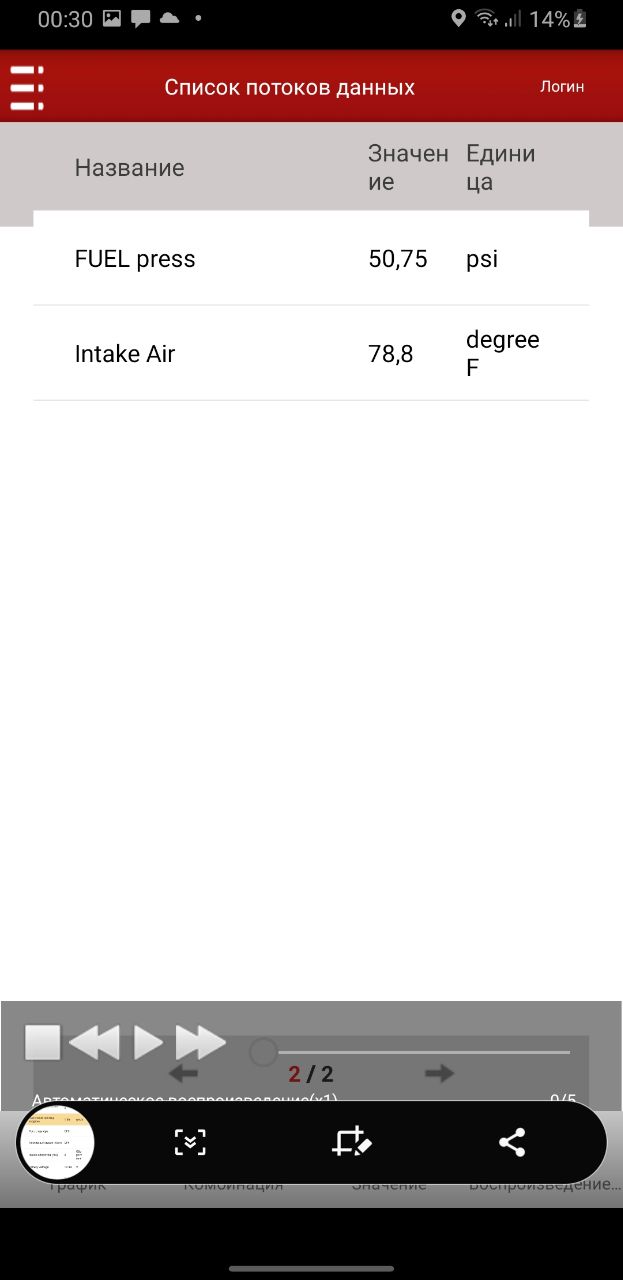Start data playback
The height and width of the screenshot is (1280, 623).
tap(148, 1042)
